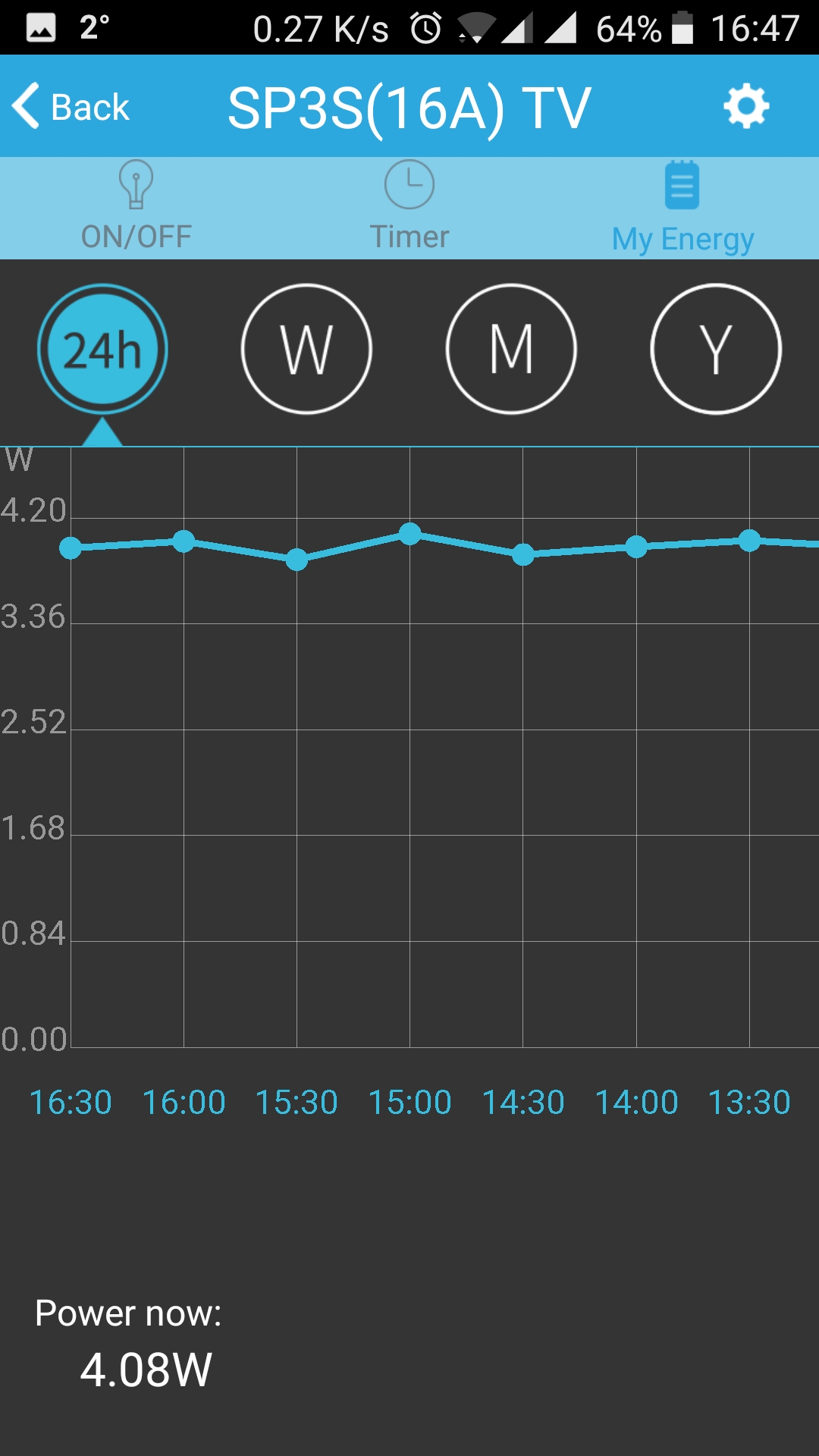Image resolution: width=819 pixels, height=1456 pixels.
Task: Open the Timer tab
Action: click(409, 208)
